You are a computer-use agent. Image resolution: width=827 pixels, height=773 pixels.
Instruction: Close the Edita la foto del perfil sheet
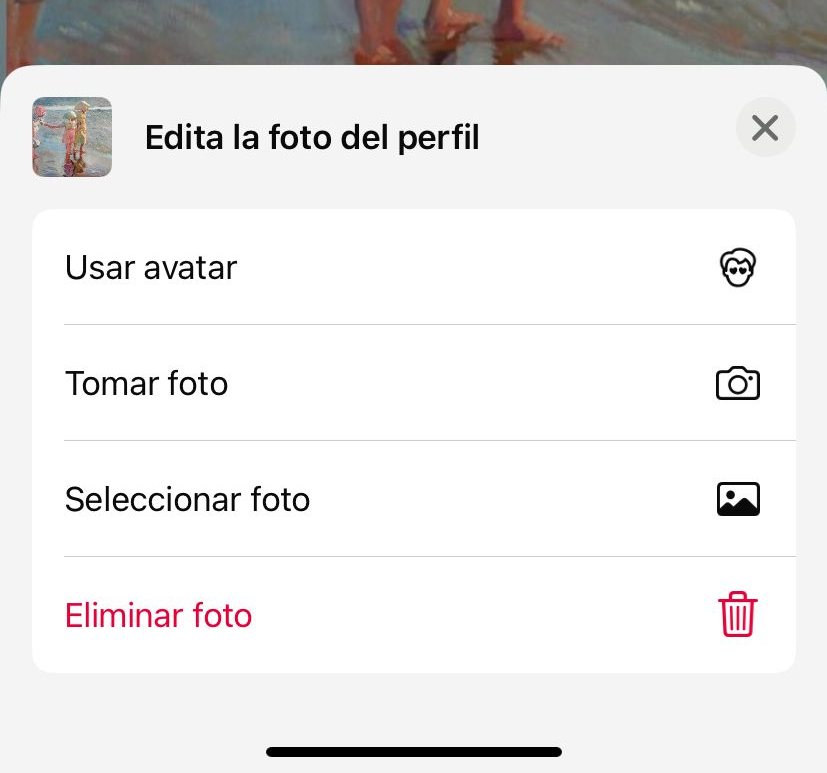tap(765, 128)
